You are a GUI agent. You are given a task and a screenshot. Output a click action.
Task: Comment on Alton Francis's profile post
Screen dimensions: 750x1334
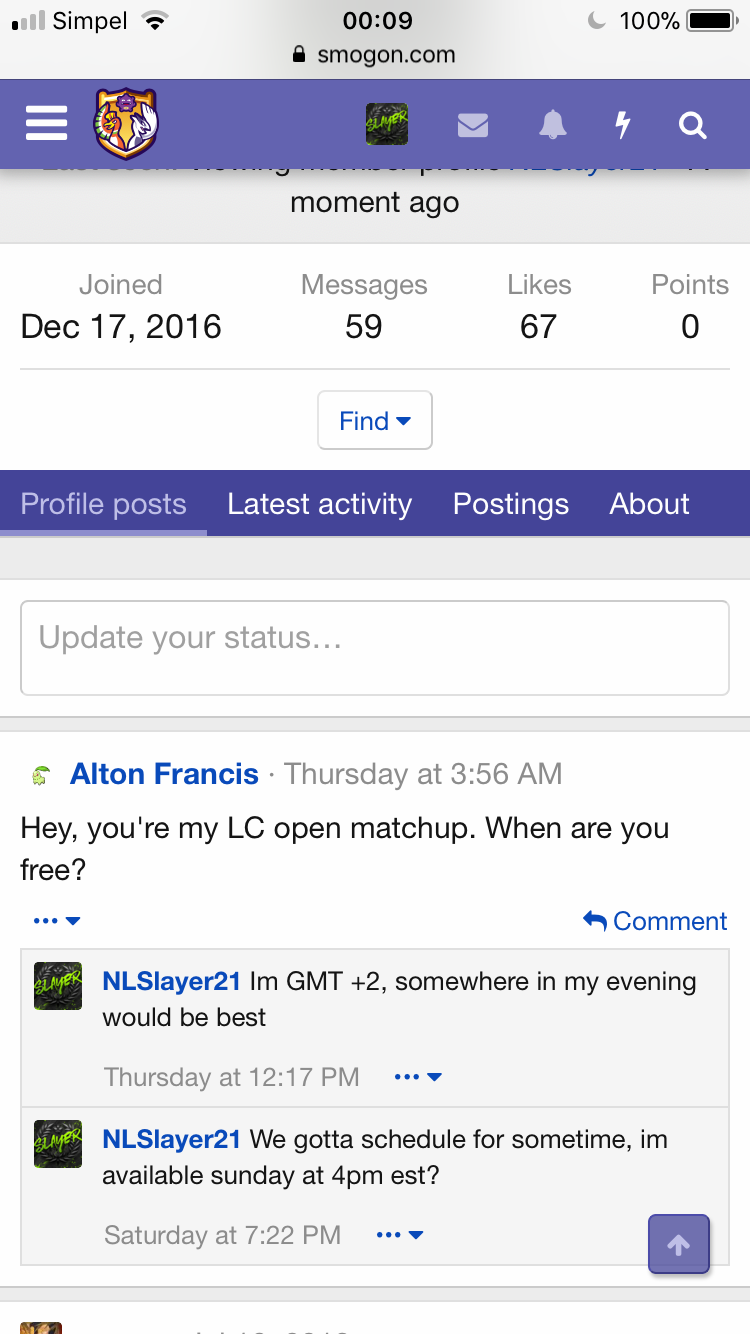click(656, 921)
